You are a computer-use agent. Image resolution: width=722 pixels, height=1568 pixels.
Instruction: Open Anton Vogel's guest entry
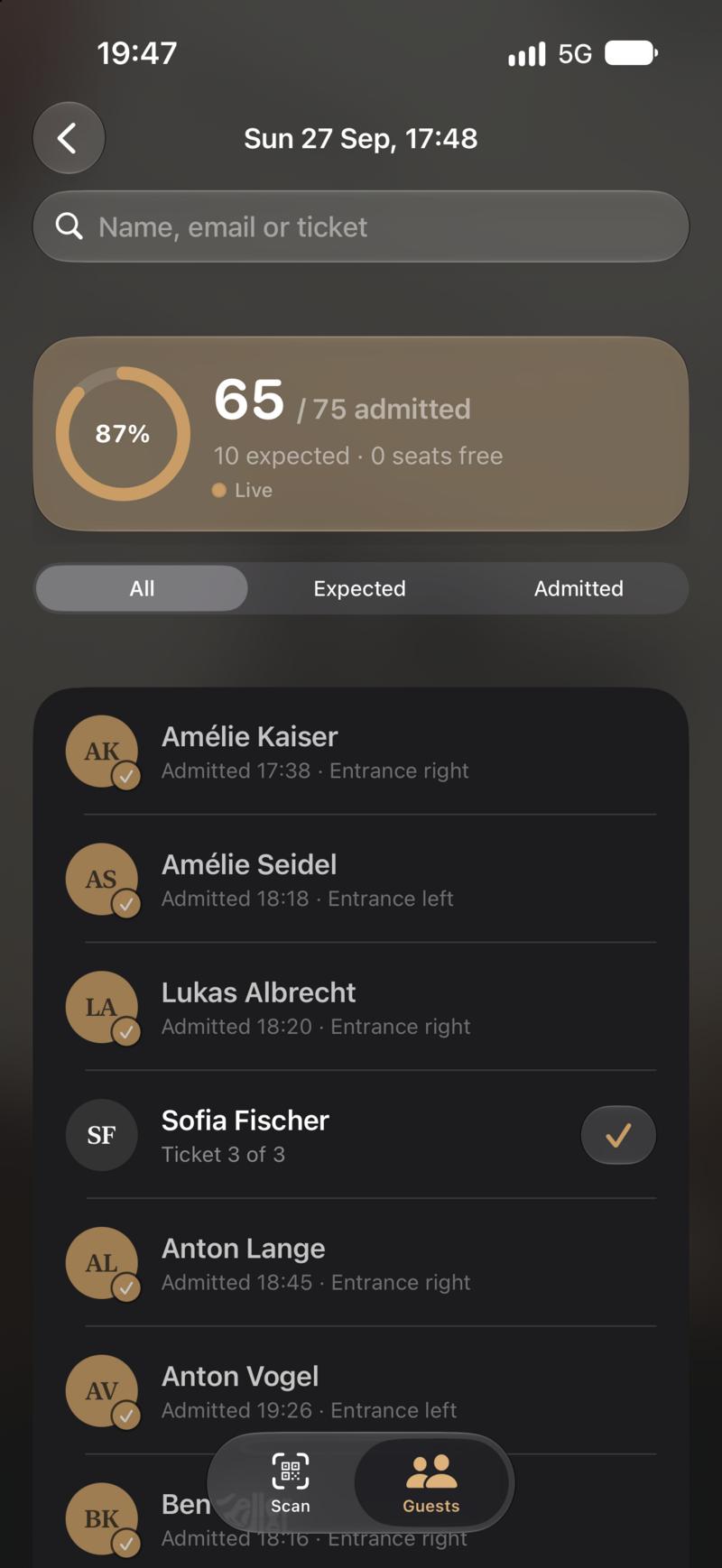pyautogui.click(x=361, y=1391)
